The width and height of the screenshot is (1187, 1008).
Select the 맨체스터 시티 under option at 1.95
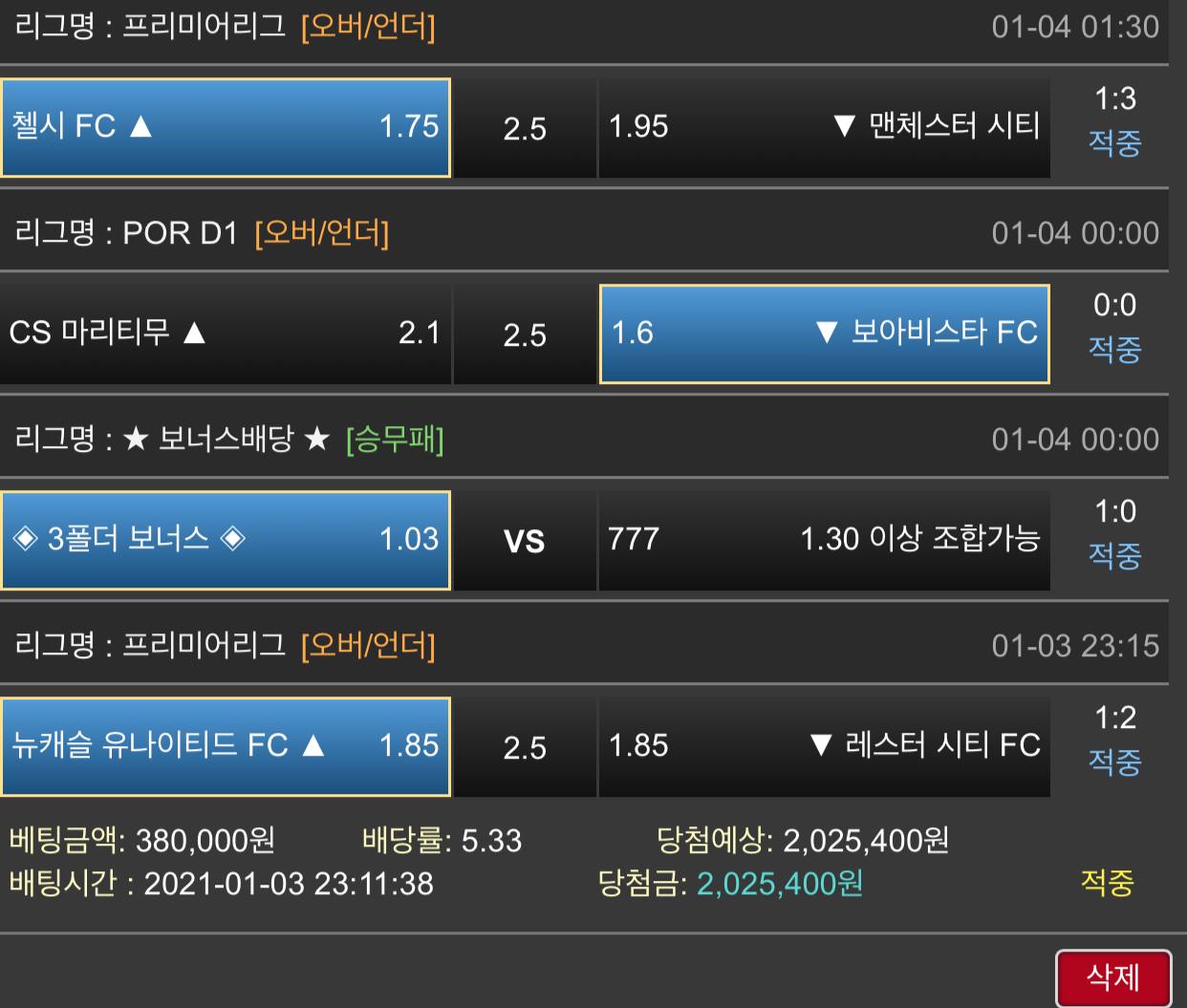point(824,128)
